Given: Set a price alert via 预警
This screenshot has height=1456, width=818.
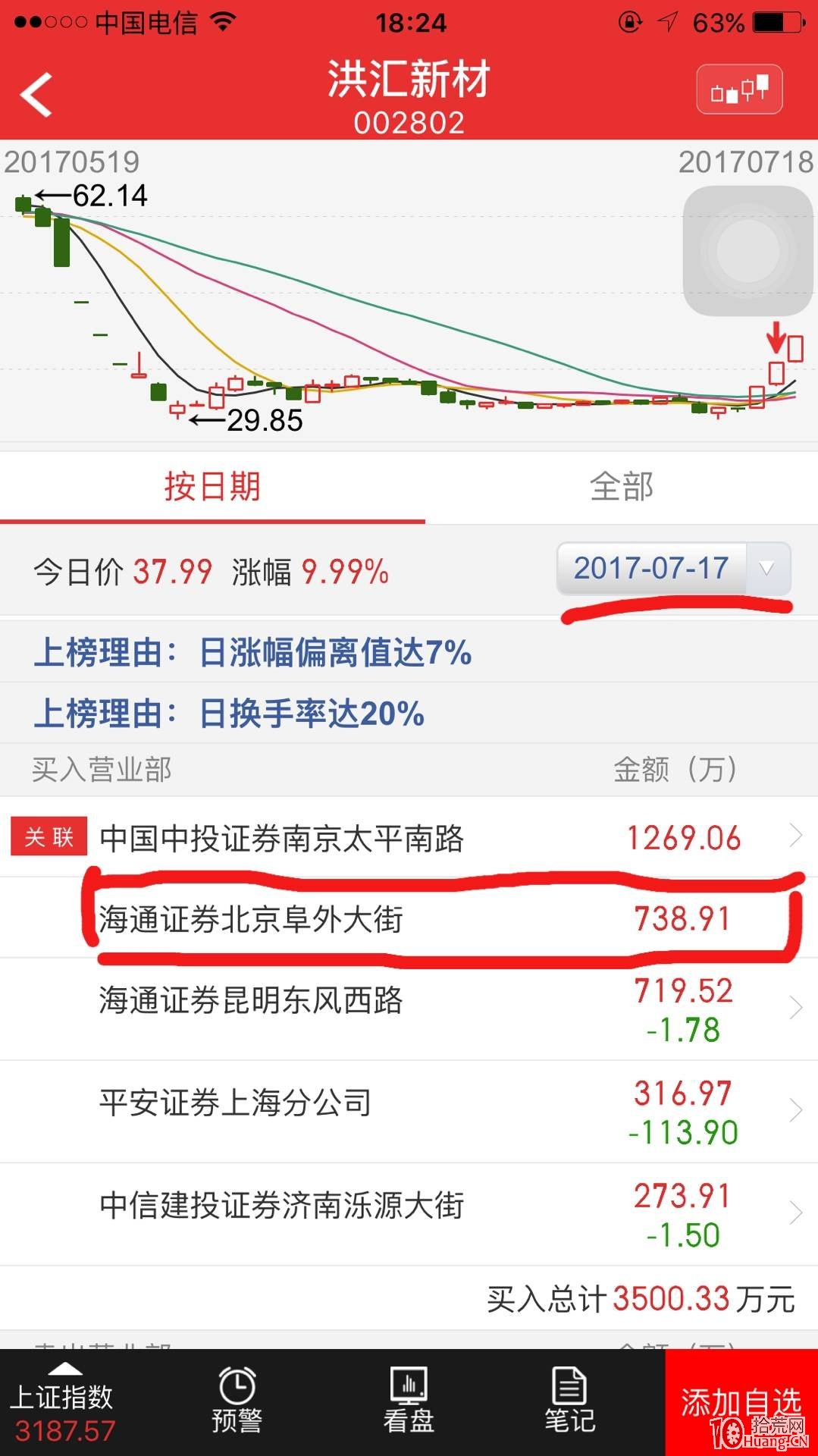Looking at the screenshot, I should pyautogui.click(x=237, y=1402).
